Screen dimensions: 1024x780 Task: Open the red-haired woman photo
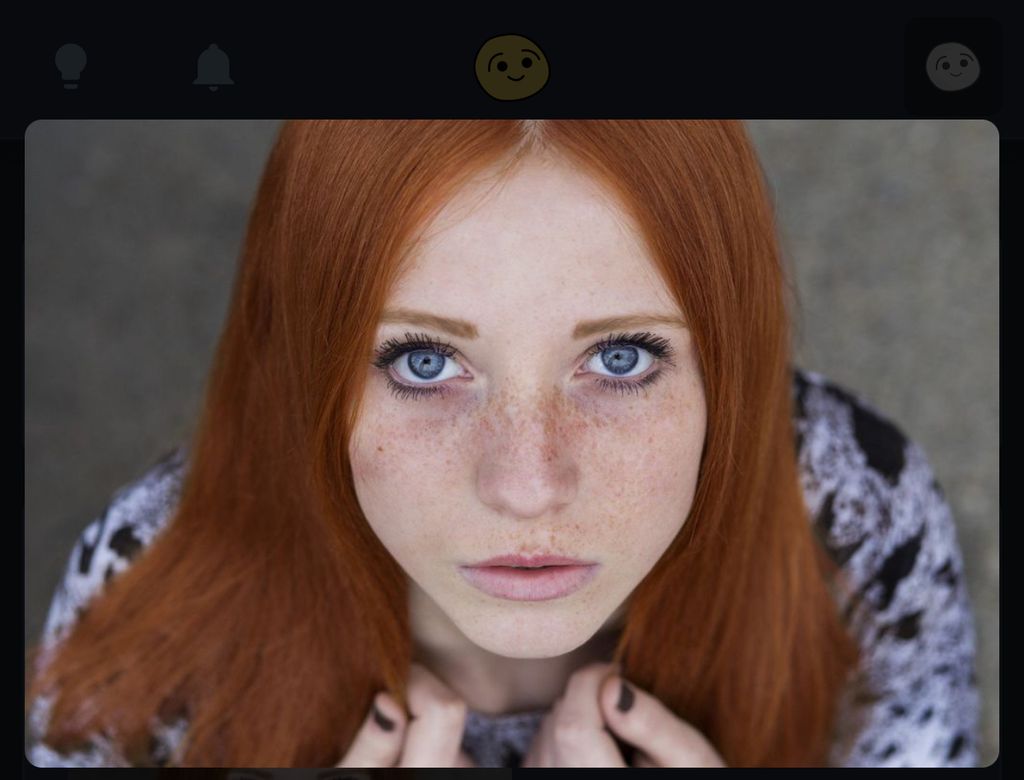(x=512, y=443)
